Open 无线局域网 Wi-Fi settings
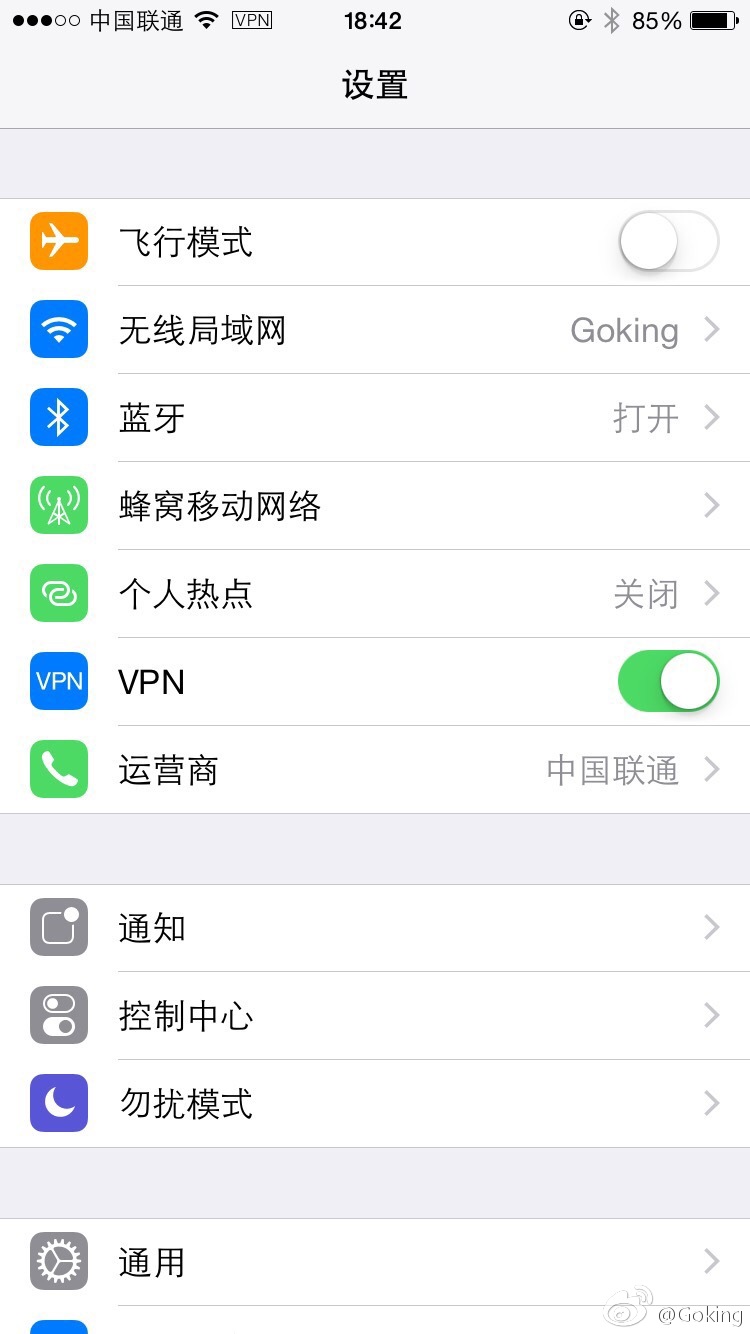Image resolution: width=750 pixels, height=1334 pixels. (x=375, y=330)
